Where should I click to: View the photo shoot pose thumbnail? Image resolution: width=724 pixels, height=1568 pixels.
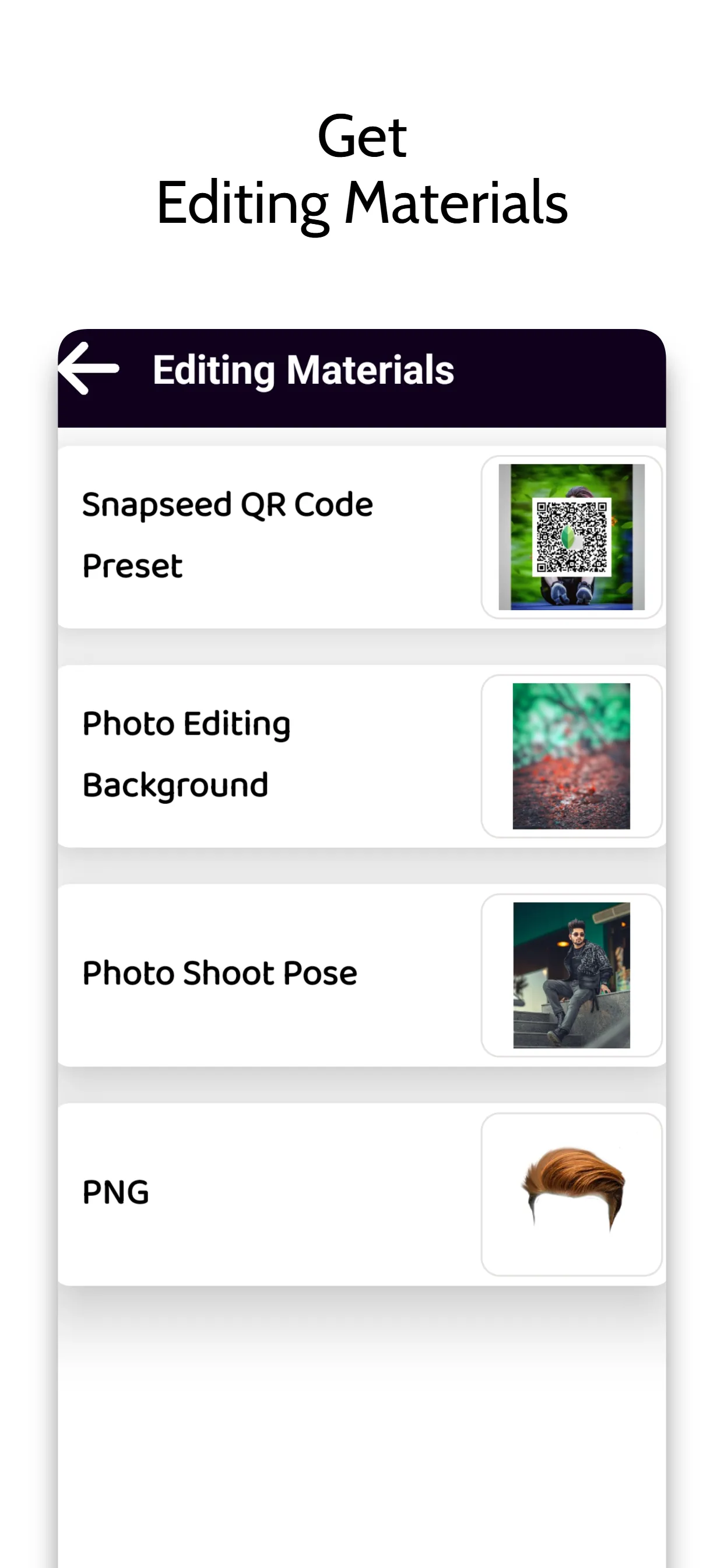point(571,974)
